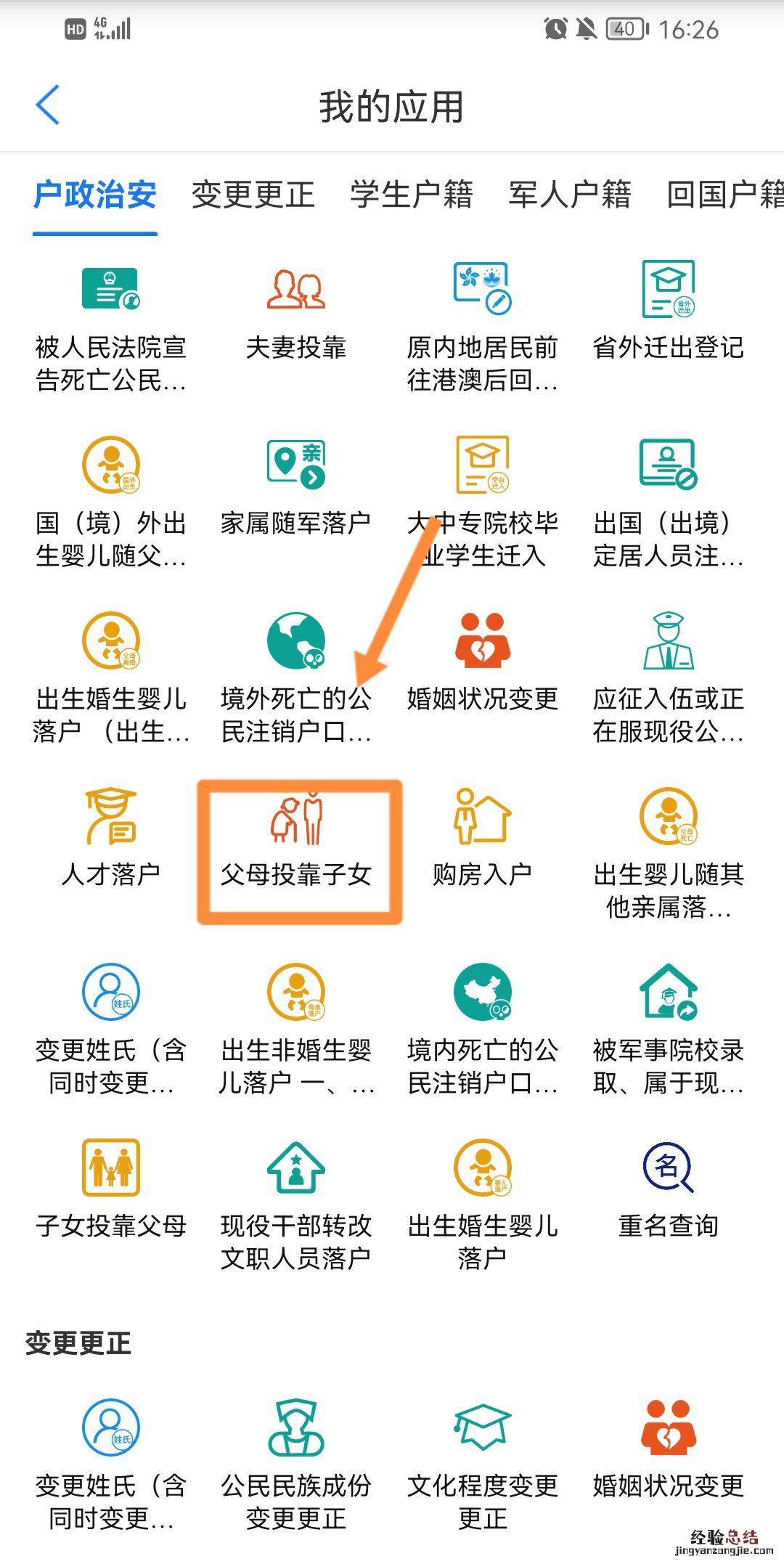Go back using the blue arrow
This screenshot has width=784, height=1564.
(x=48, y=105)
